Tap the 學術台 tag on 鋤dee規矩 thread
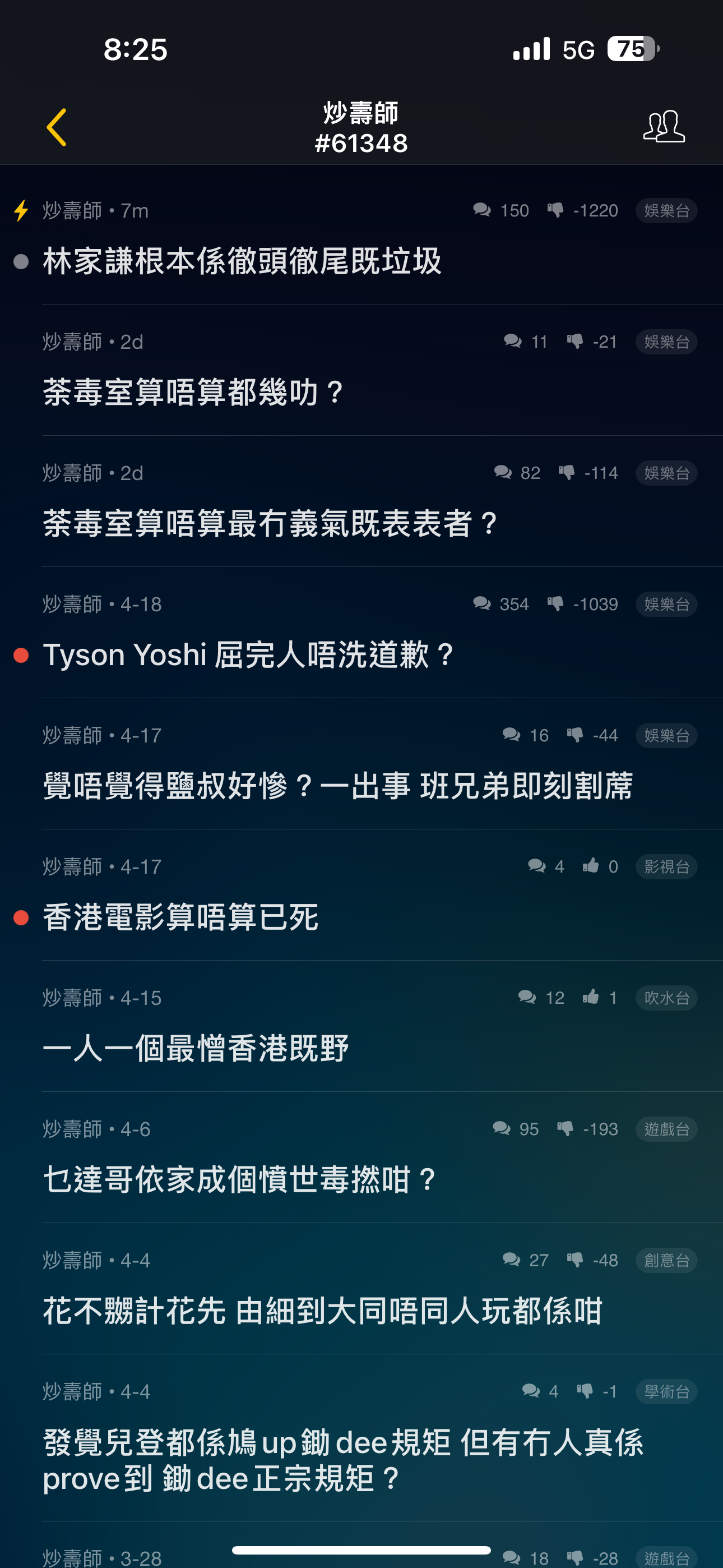 point(666,1391)
